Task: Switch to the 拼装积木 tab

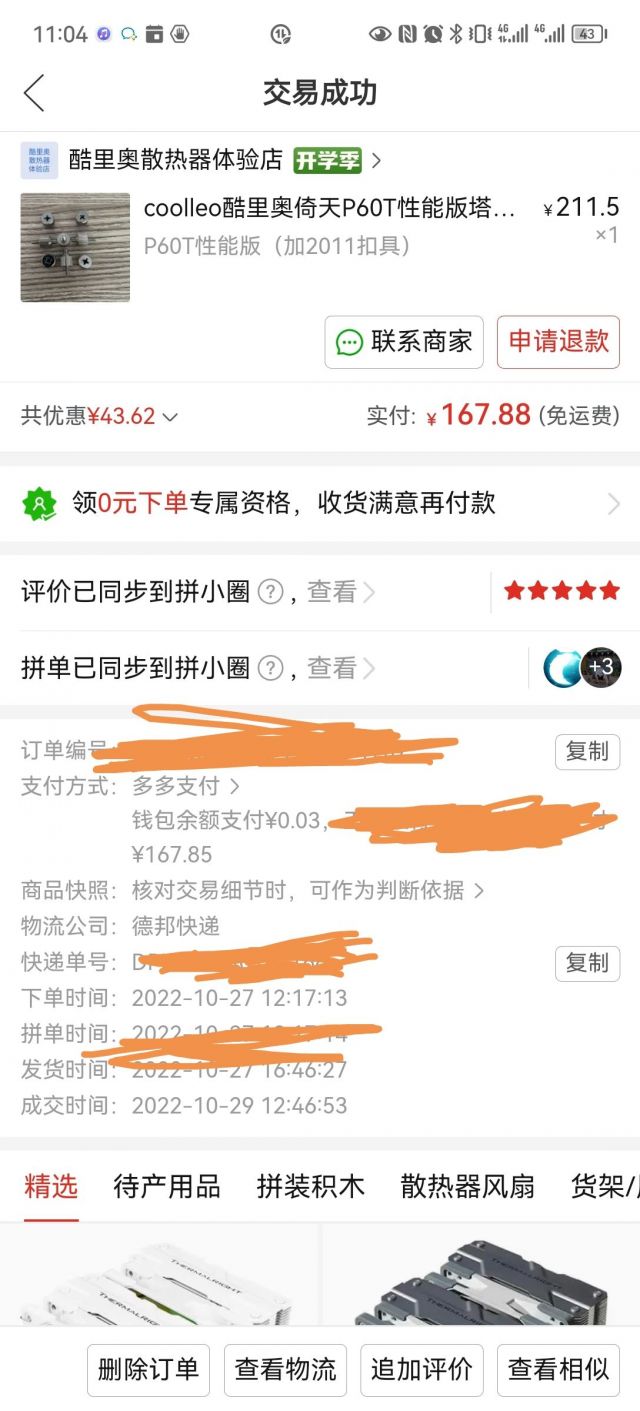Action: click(310, 1187)
